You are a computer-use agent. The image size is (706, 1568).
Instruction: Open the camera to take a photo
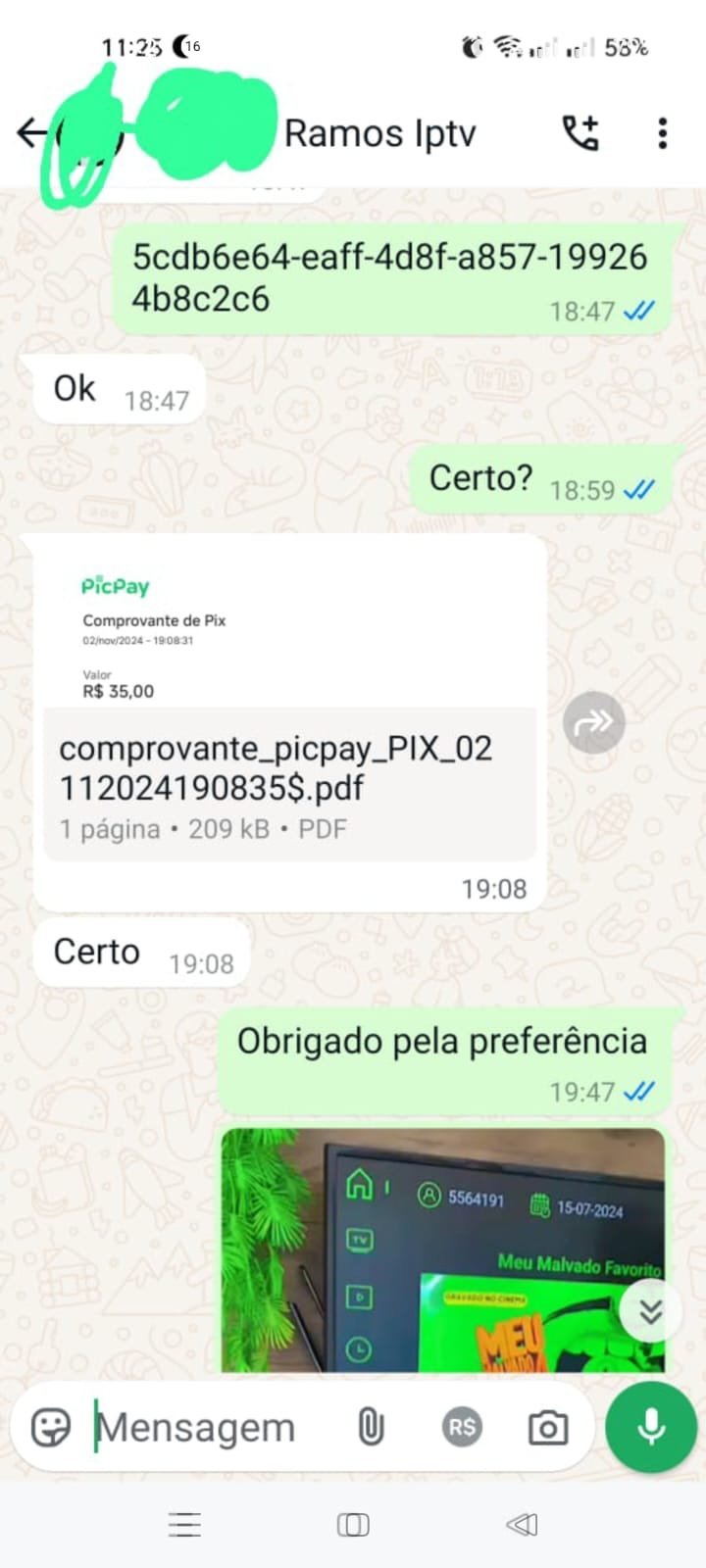pyautogui.click(x=547, y=1428)
